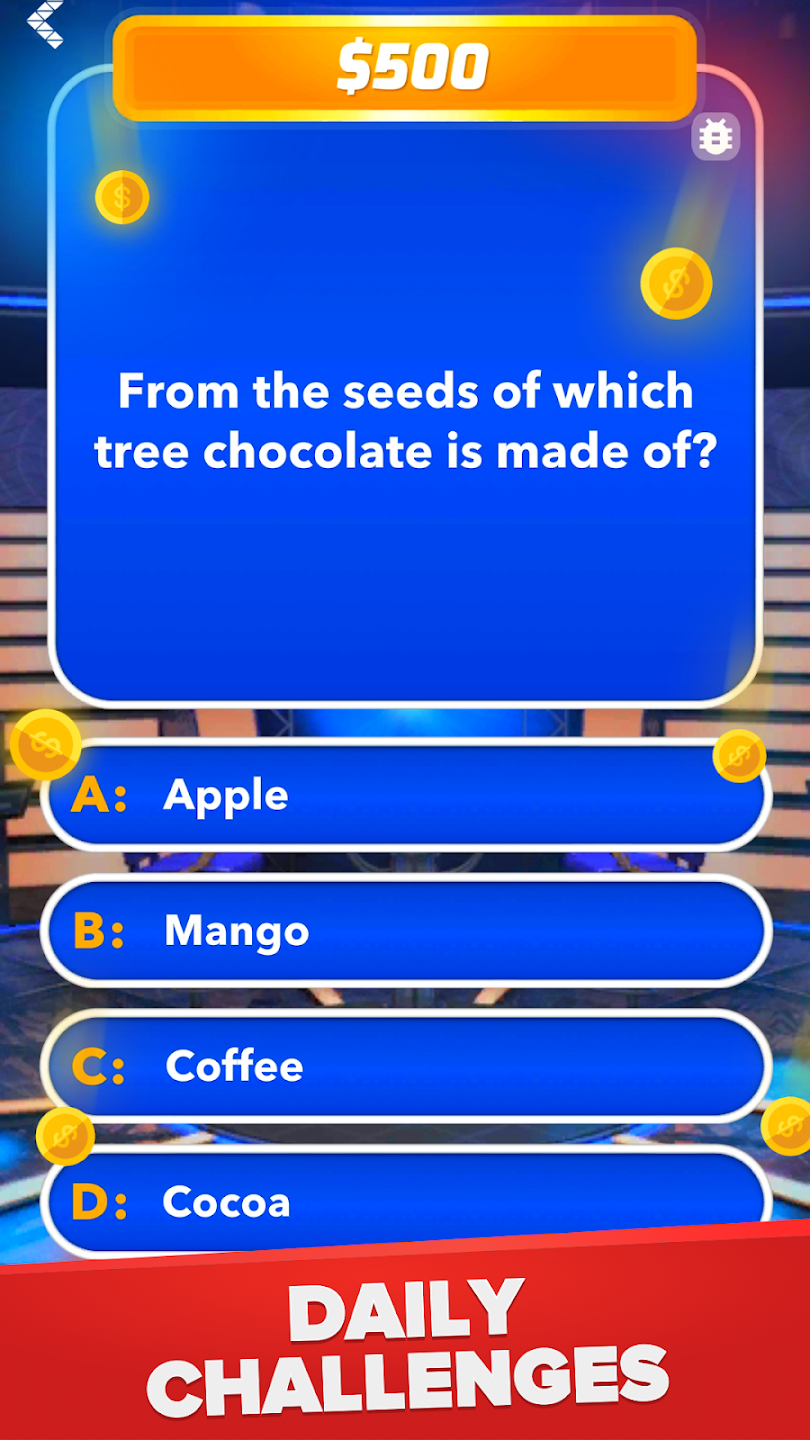Select answer A: Apple
This screenshot has width=810, height=1440.
click(x=405, y=795)
